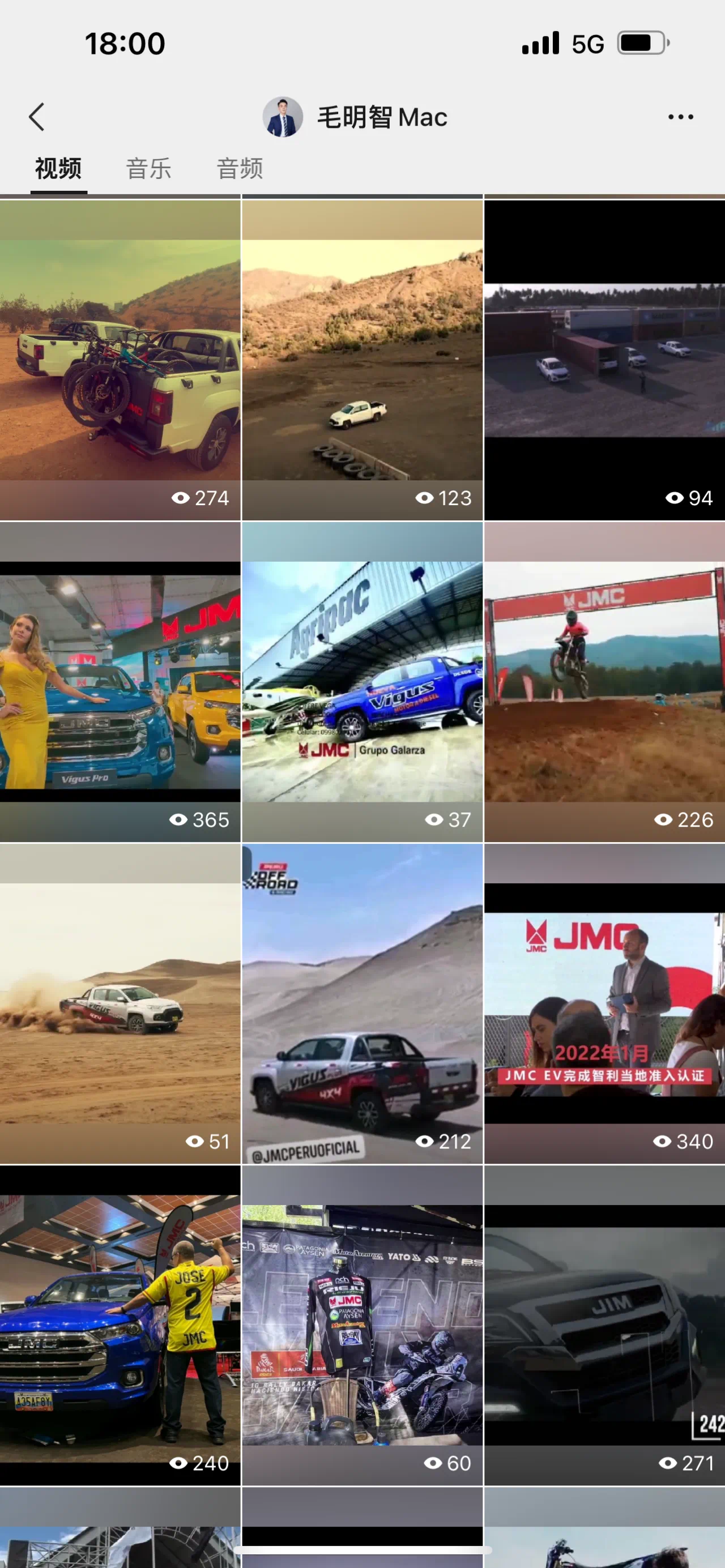Watch the video with 94 views
This screenshot has height=1568, width=725.
(604, 360)
